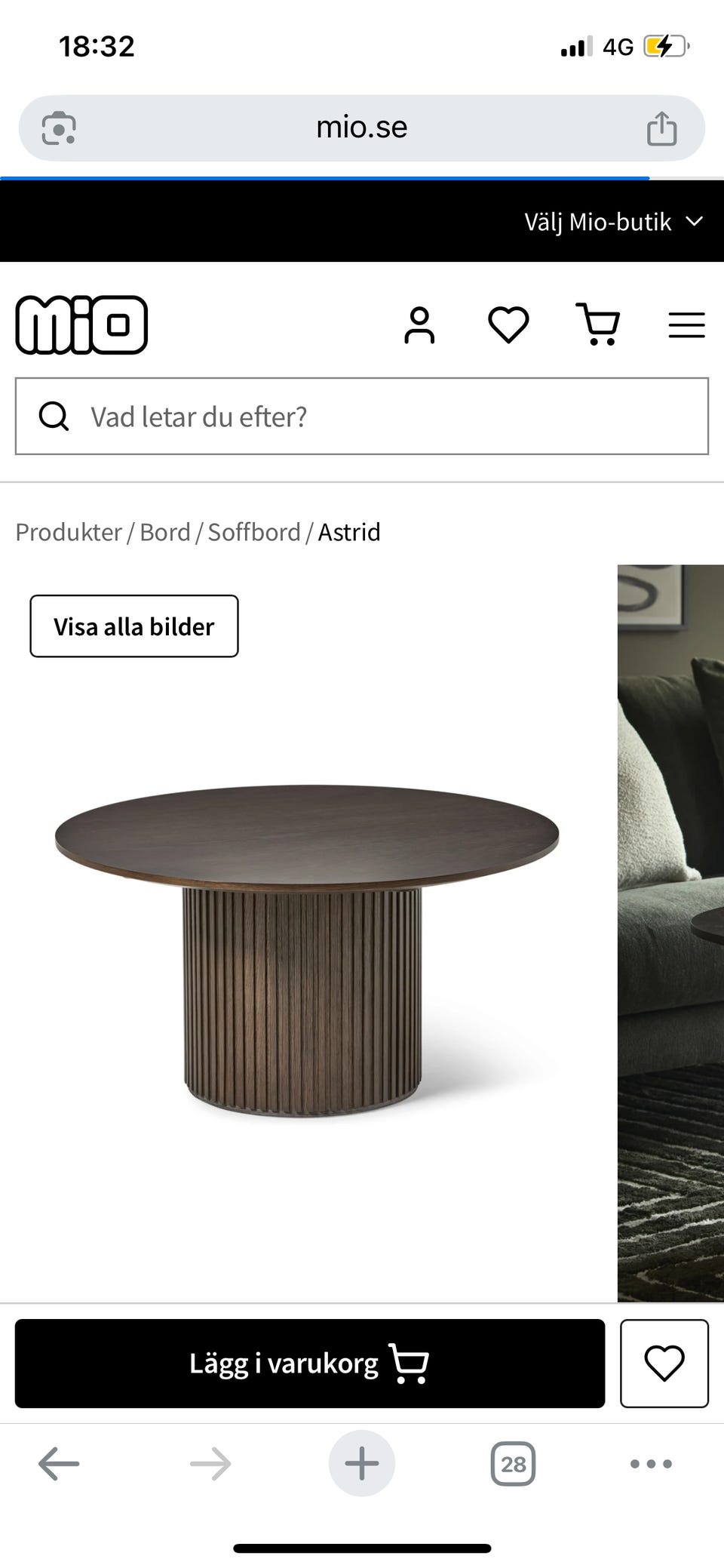
Task: Open the Välj Mio-butik store selector
Action: [614, 222]
